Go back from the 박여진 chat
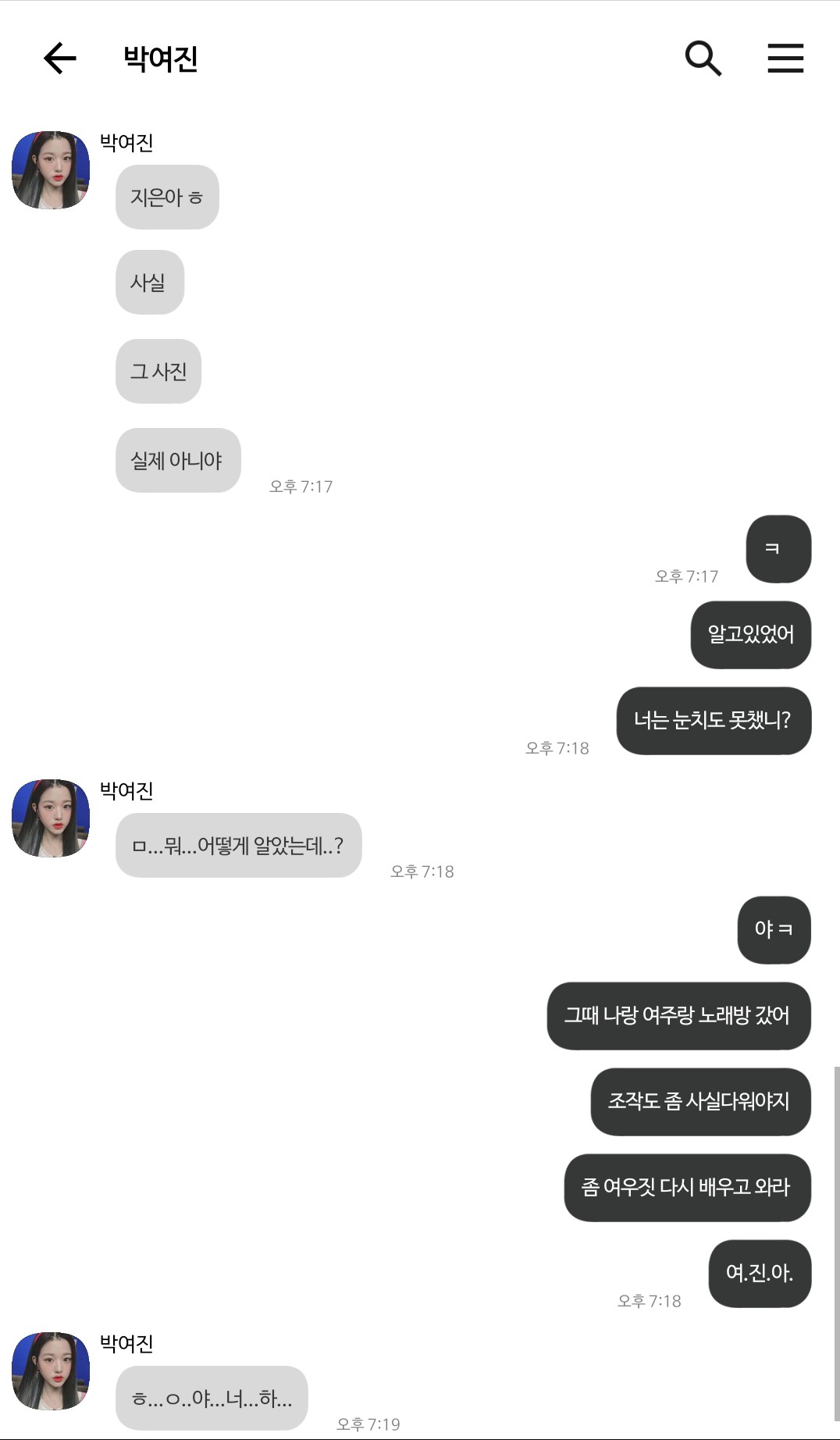Screen dimensions: 840x1440 click(x=59, y=59)
